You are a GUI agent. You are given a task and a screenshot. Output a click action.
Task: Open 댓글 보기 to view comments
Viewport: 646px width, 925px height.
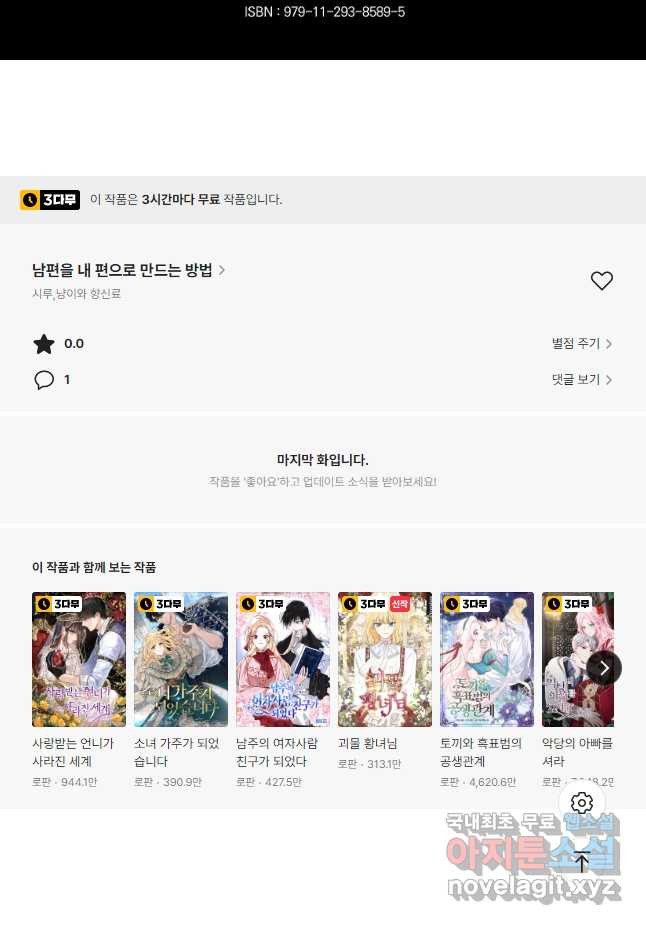[581, 380]
